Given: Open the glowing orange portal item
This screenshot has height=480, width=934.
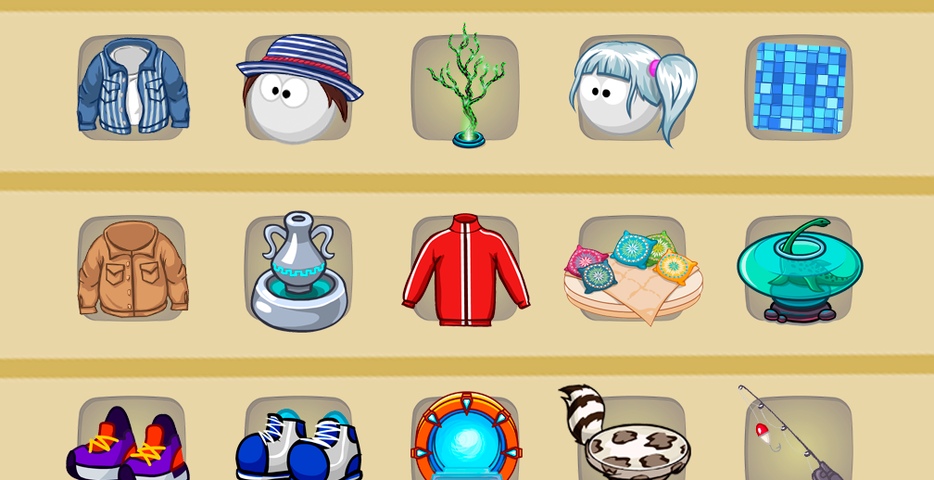Looking at the screenshot, I should pos(465,440).
